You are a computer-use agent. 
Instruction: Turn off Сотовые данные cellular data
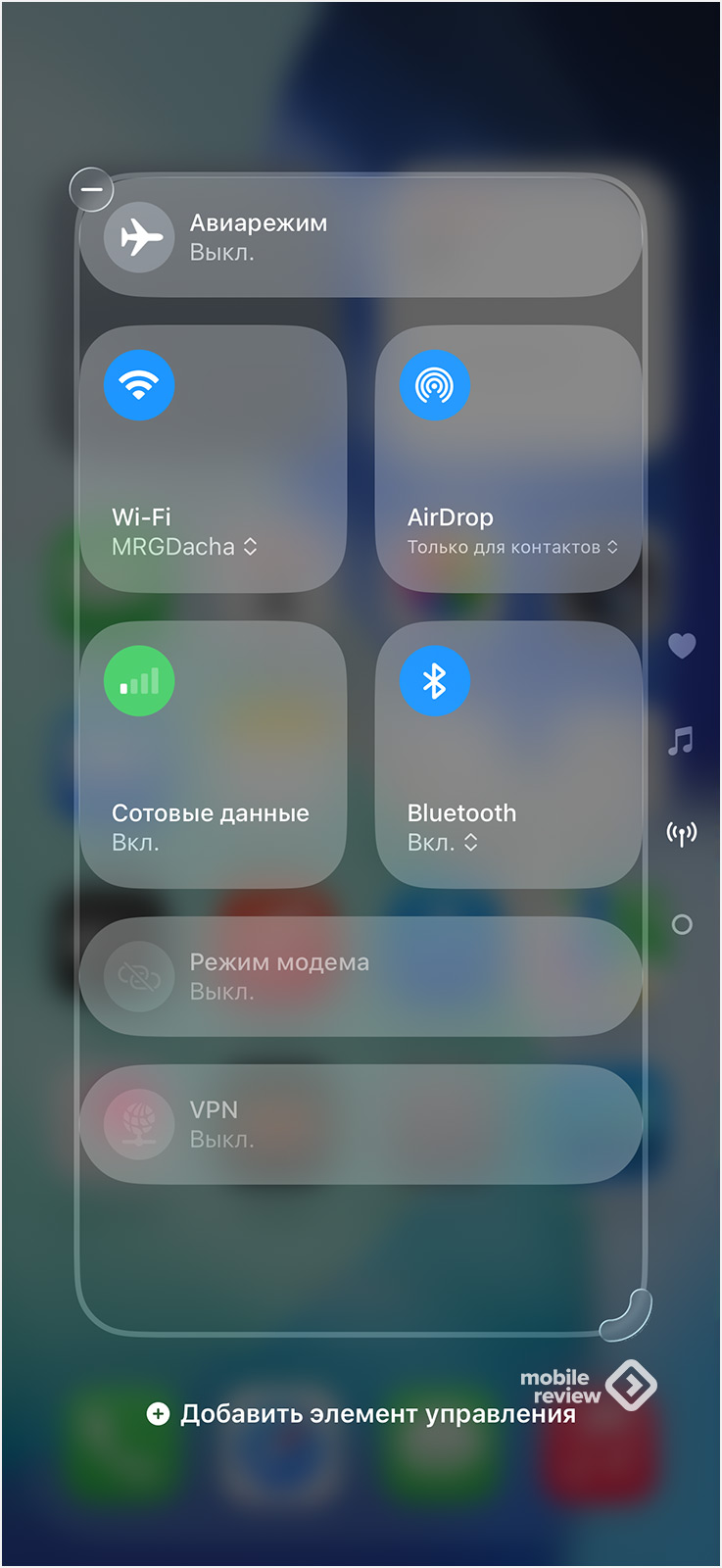coord(139,681)
